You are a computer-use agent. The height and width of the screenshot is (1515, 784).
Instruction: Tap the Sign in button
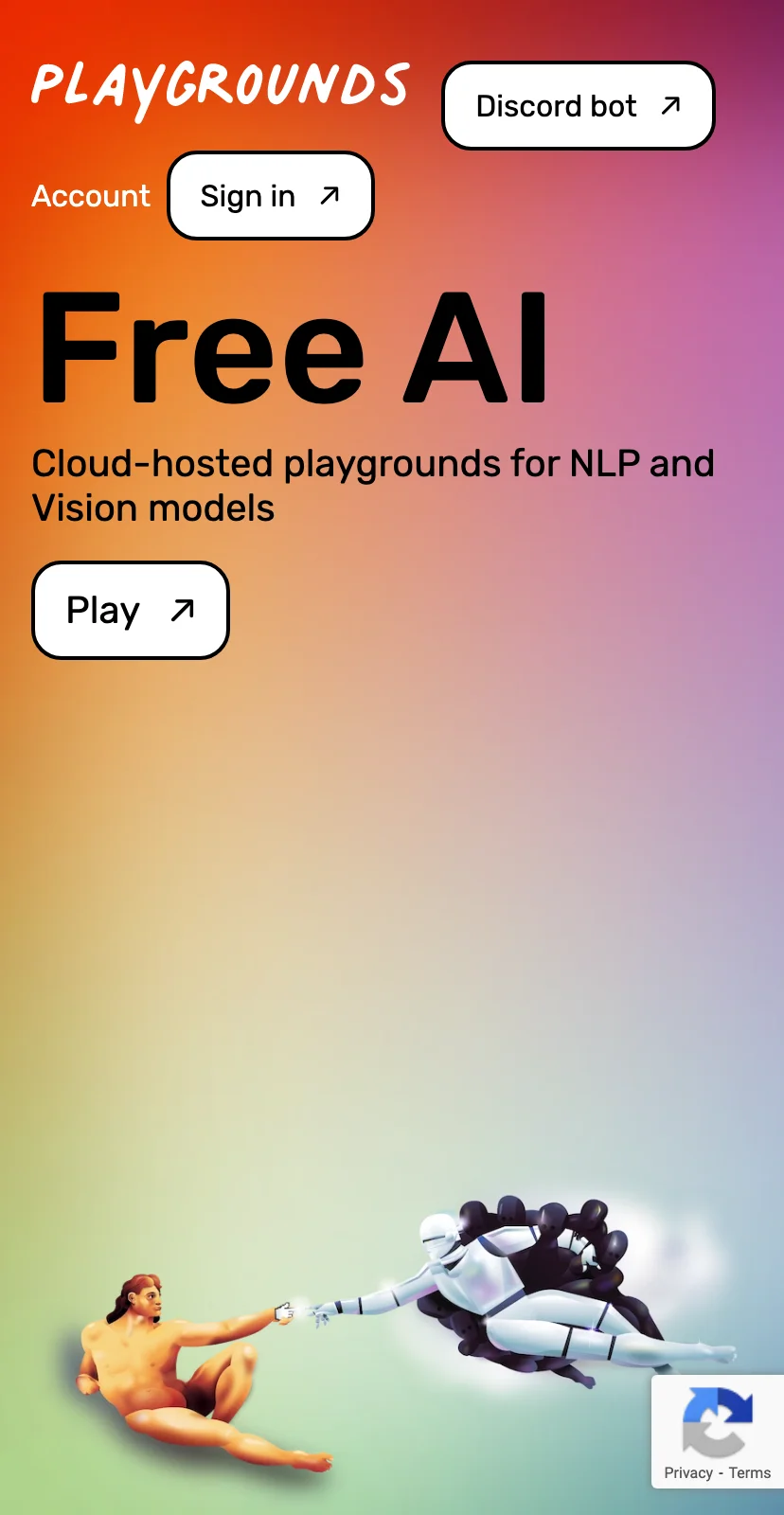pos(271,196)
